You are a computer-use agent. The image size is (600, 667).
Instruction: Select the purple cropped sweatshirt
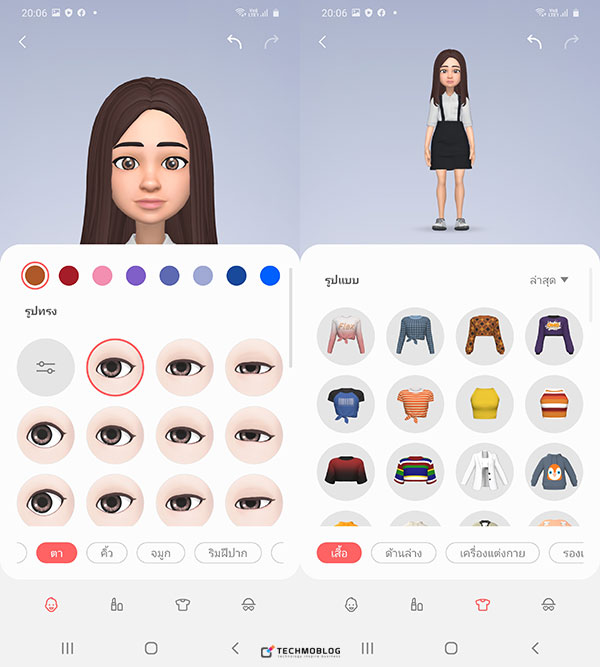(x=553, y=335)
